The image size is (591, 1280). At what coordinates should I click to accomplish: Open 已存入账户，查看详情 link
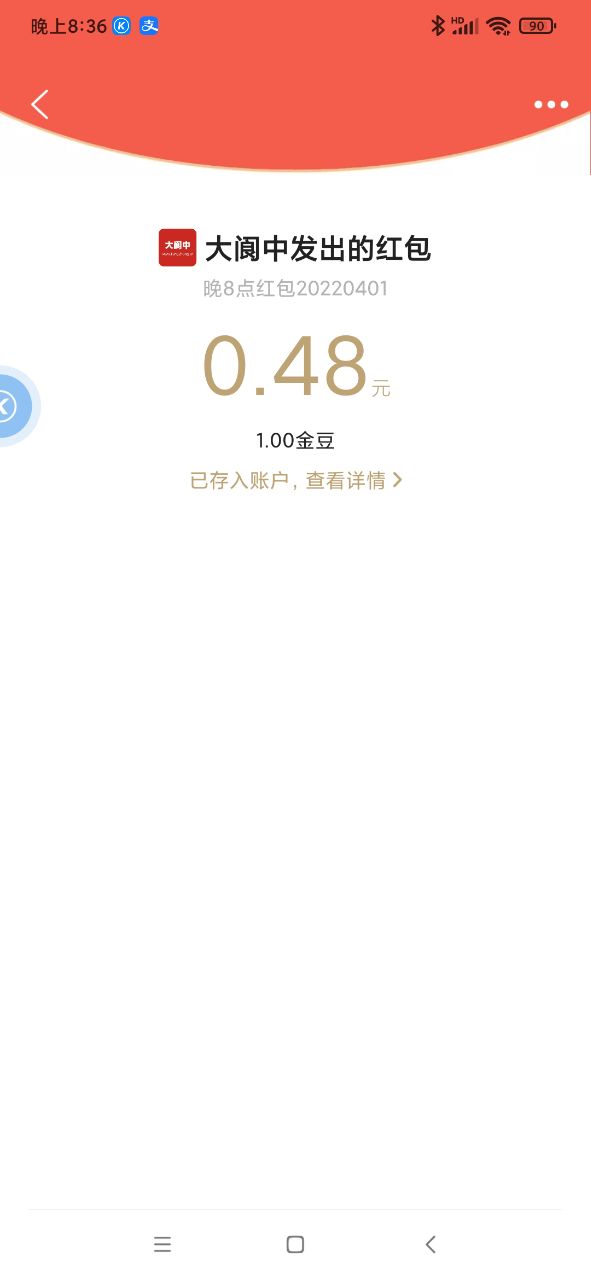pyautogui.click(x=296, y=480)
